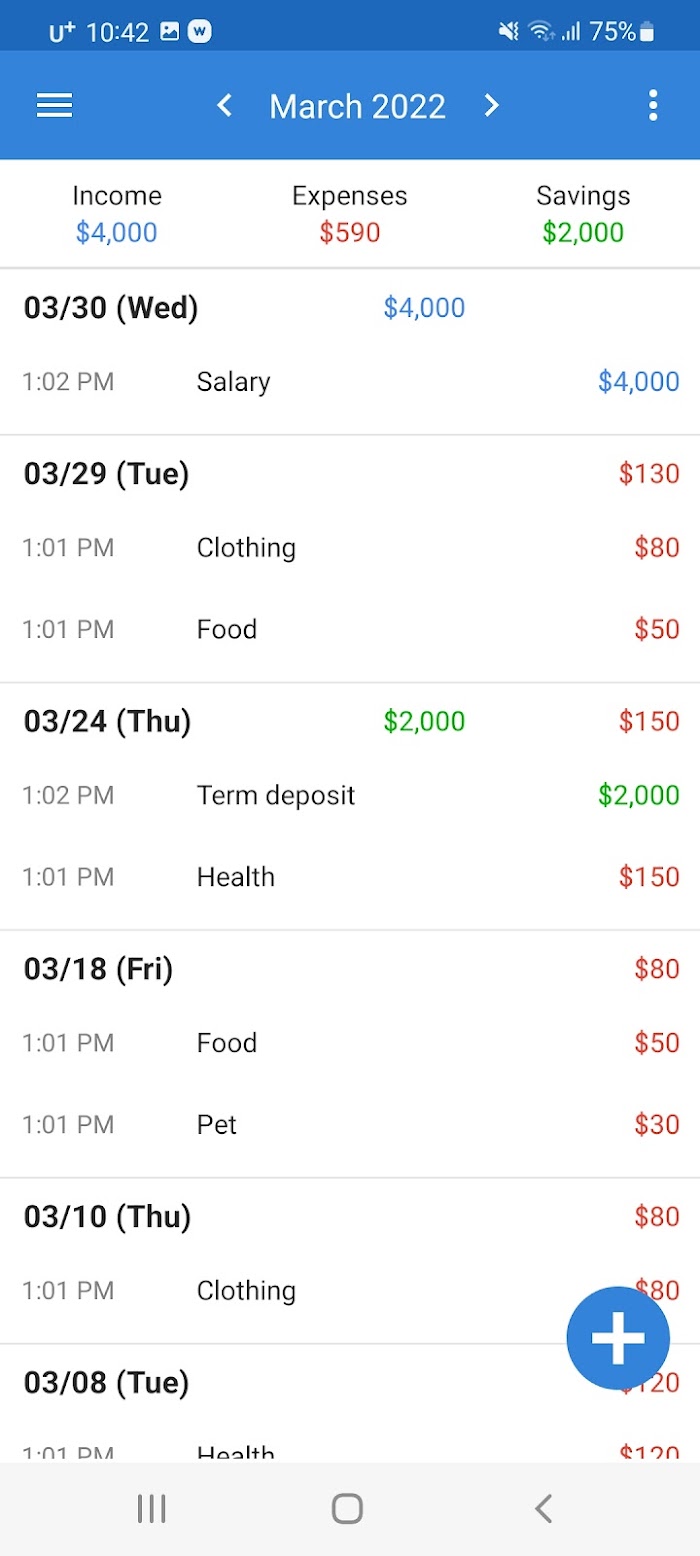Image resolution: width=700 pixels, height=1556 pixels.
Task: Open the Pet expense entry
Action: pos(350,1125)
